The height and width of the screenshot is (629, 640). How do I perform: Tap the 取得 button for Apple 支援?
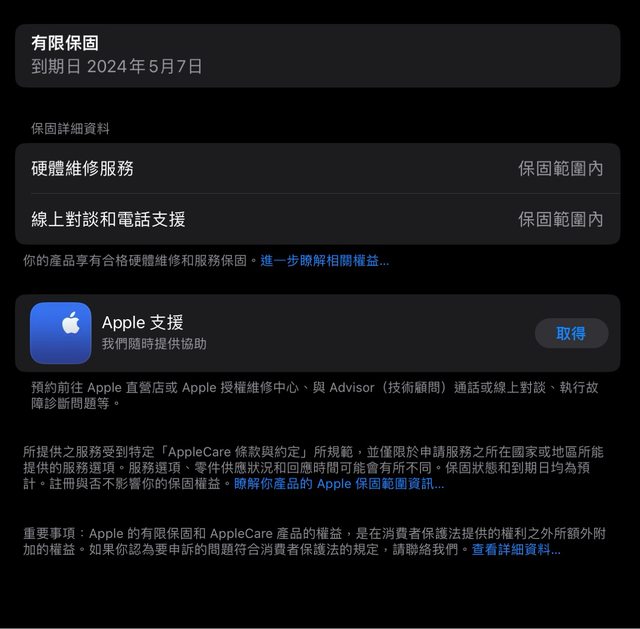point(571,334)
